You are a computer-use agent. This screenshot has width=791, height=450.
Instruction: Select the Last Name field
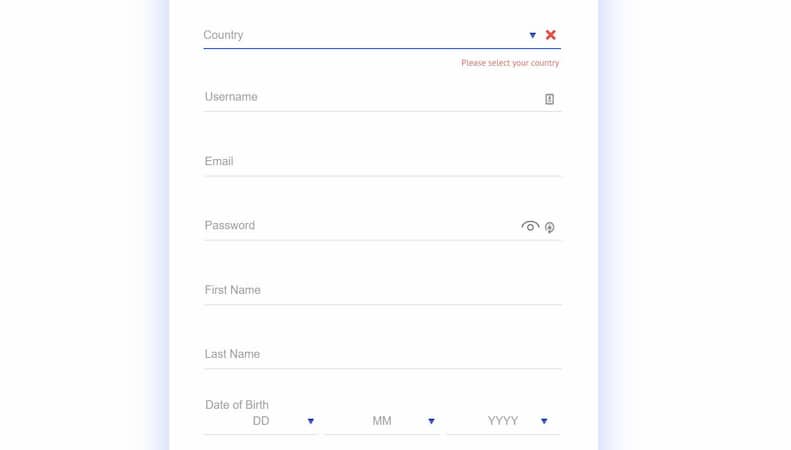(x=382, y=354)
